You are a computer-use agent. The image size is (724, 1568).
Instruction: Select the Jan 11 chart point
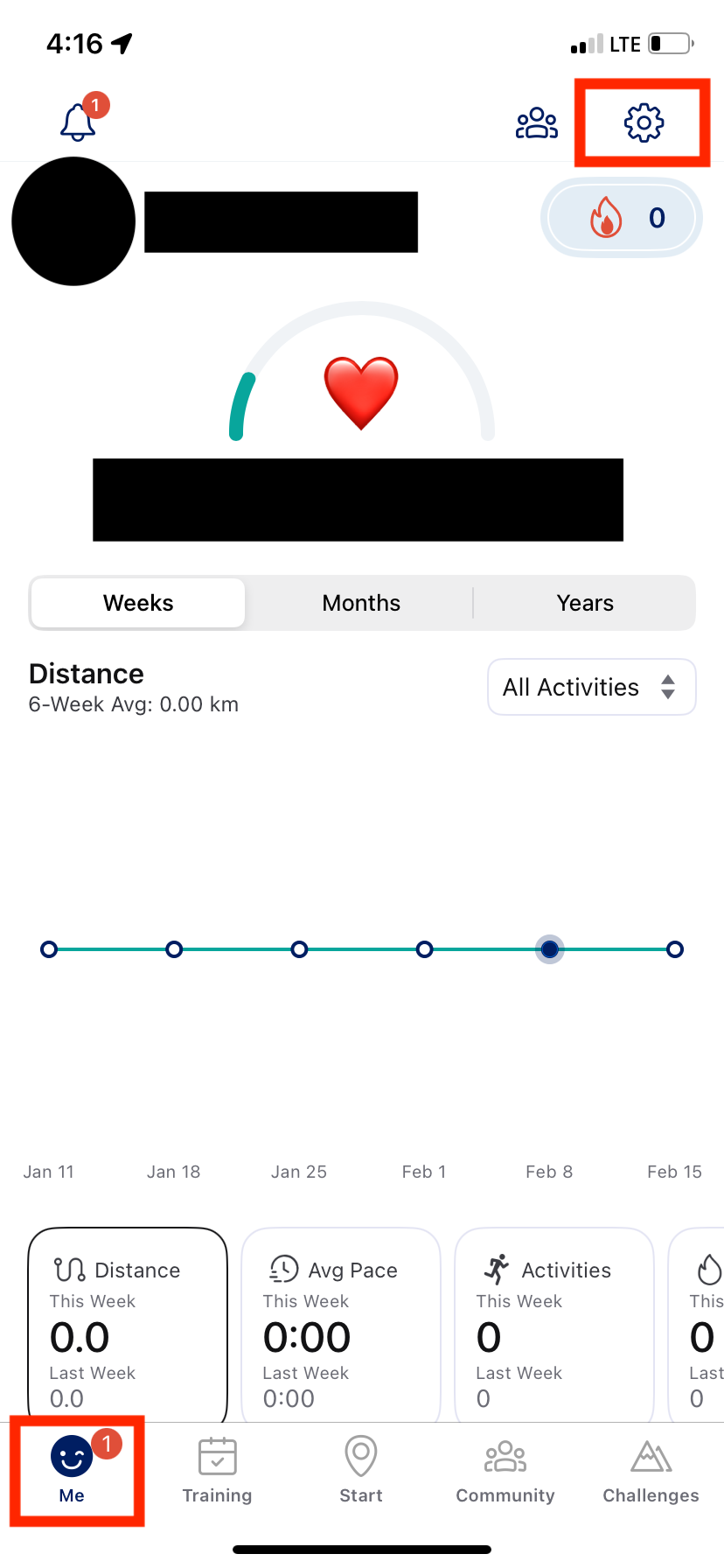(x=49, y=949)
